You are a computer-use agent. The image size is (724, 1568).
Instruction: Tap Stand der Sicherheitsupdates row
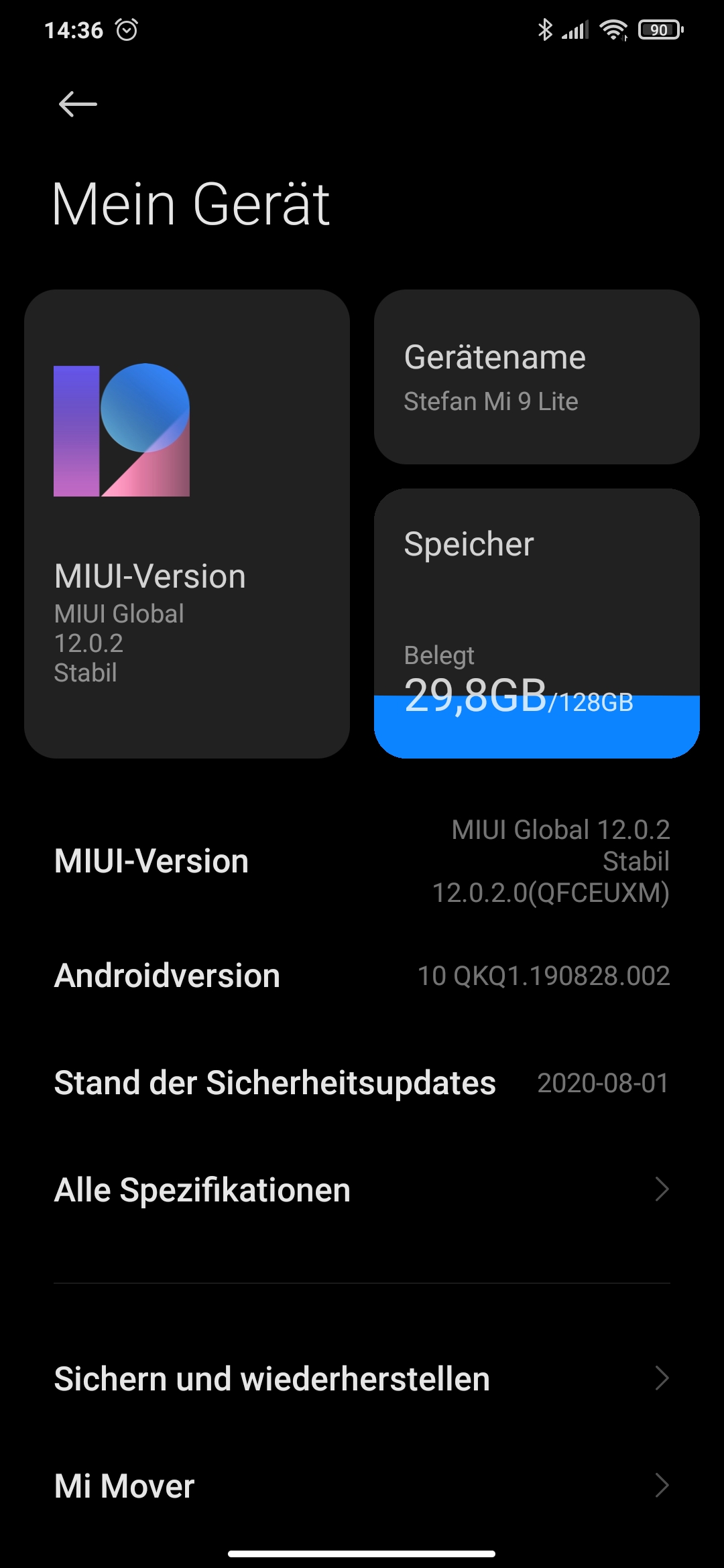coord(362,1081)
